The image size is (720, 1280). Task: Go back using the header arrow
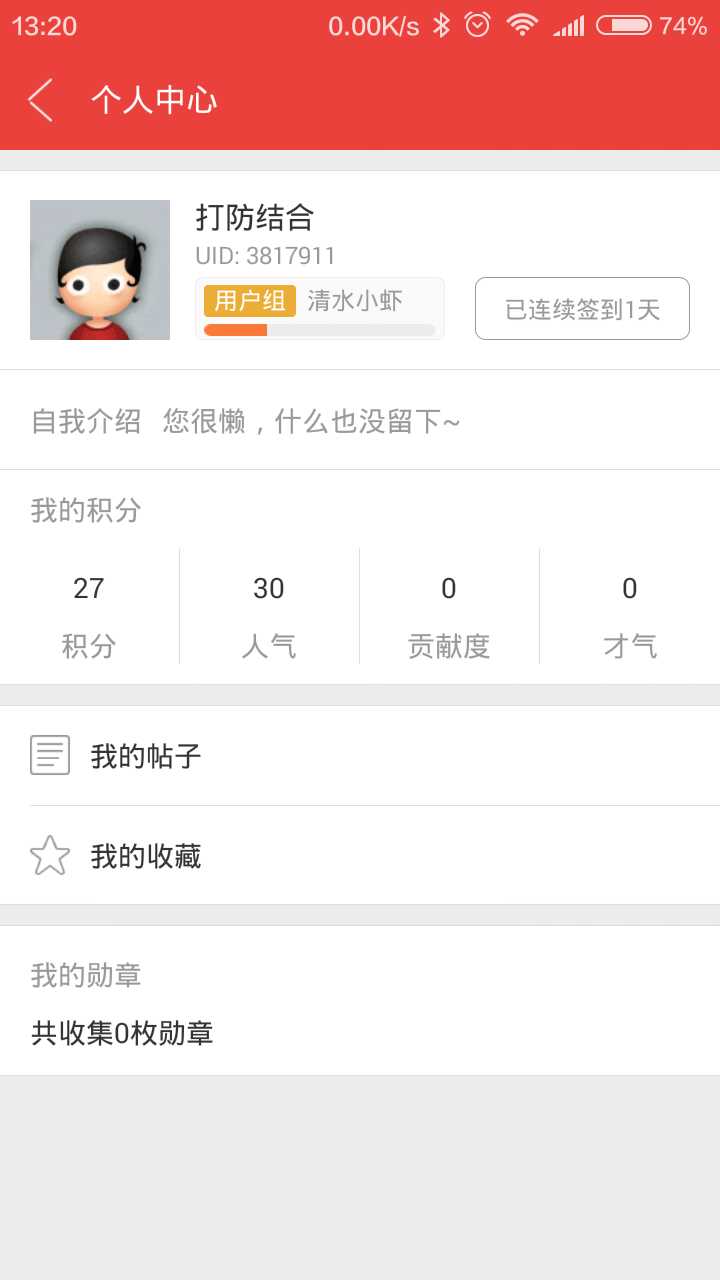[x=41, y=100]
